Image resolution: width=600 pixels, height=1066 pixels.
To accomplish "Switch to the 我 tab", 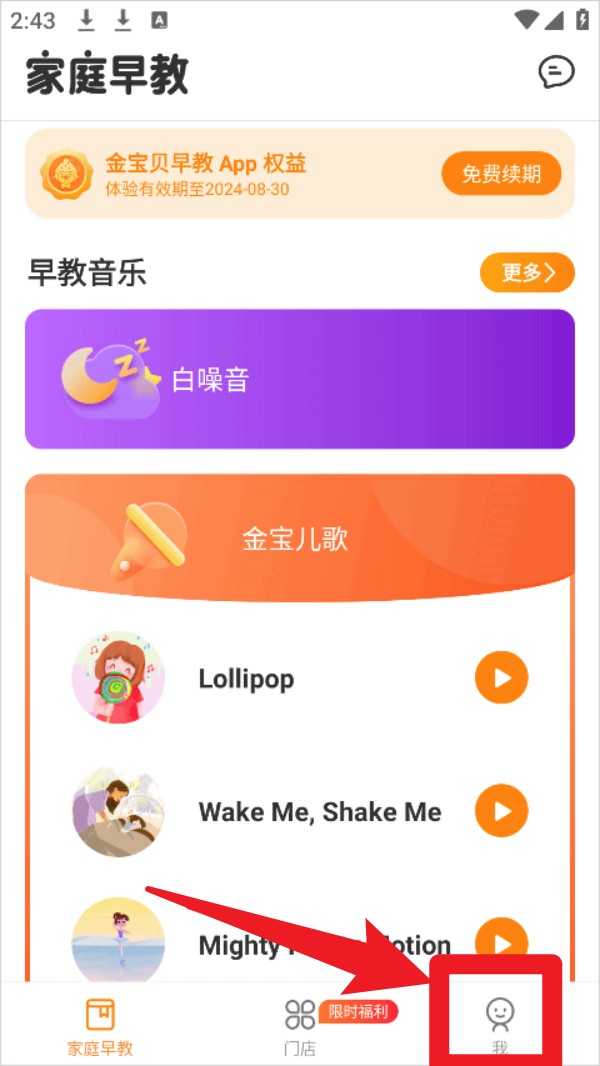I will 499,1025.
